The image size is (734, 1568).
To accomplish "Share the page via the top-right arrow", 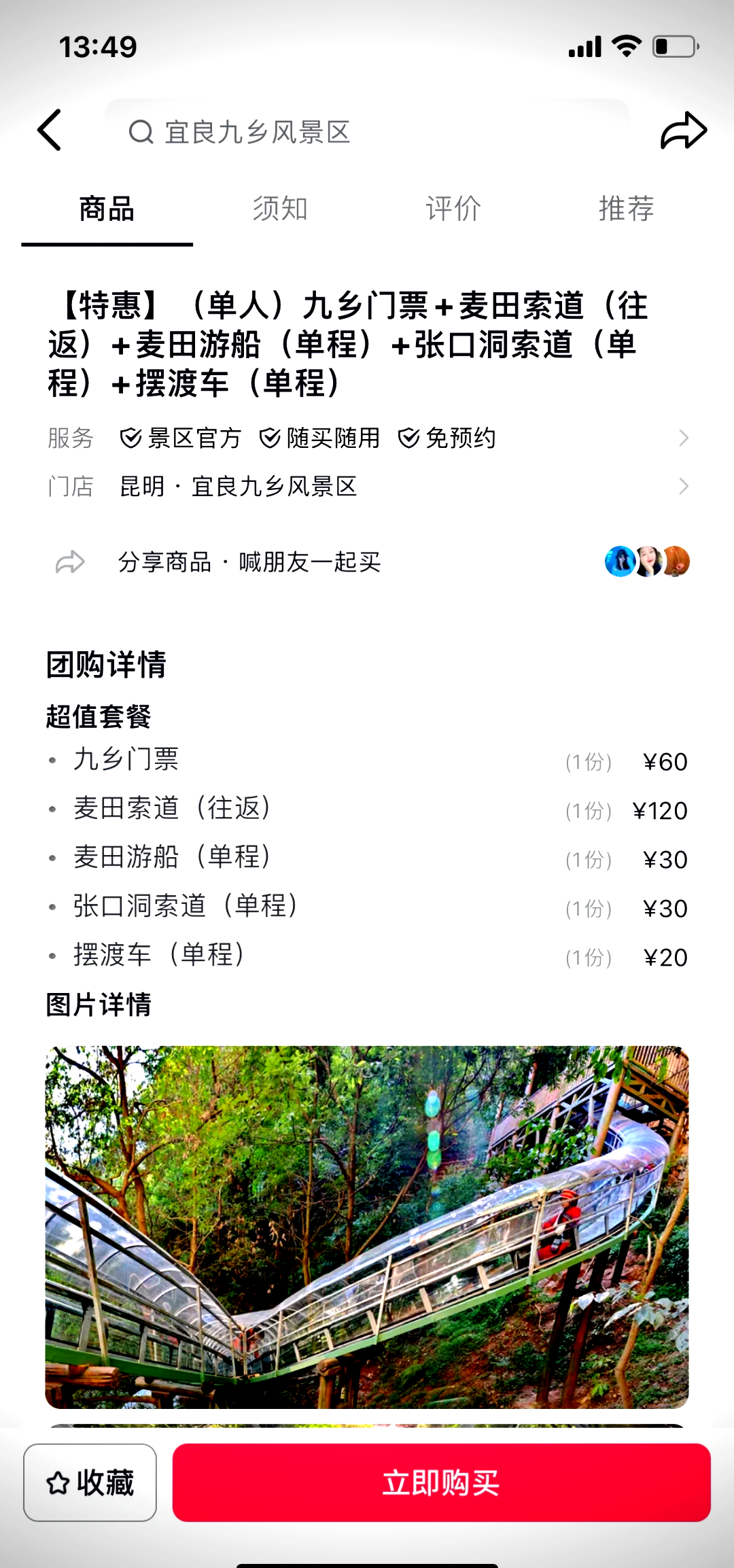I will click(683, 130).
